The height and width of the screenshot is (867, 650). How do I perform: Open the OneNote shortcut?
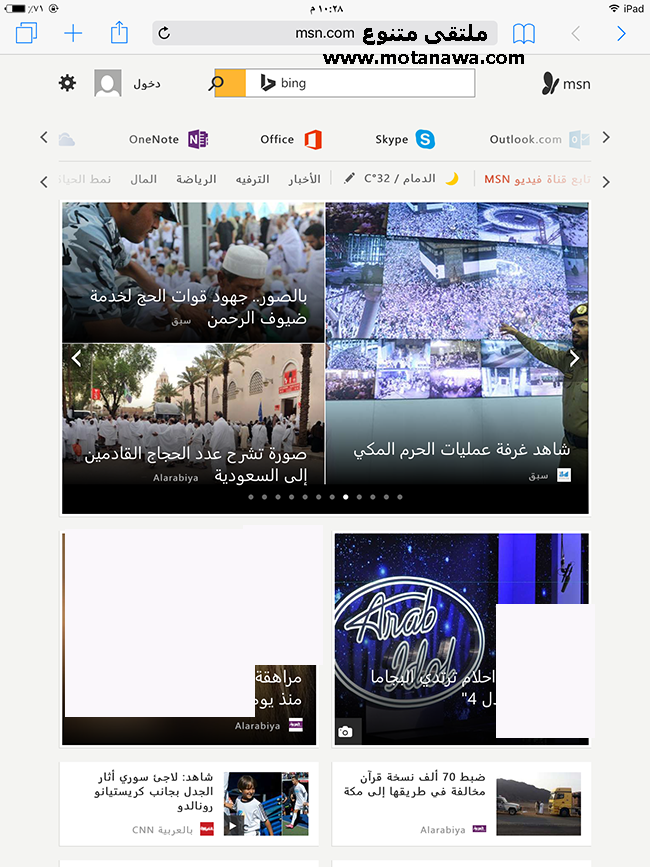click(x=167, y=139)
